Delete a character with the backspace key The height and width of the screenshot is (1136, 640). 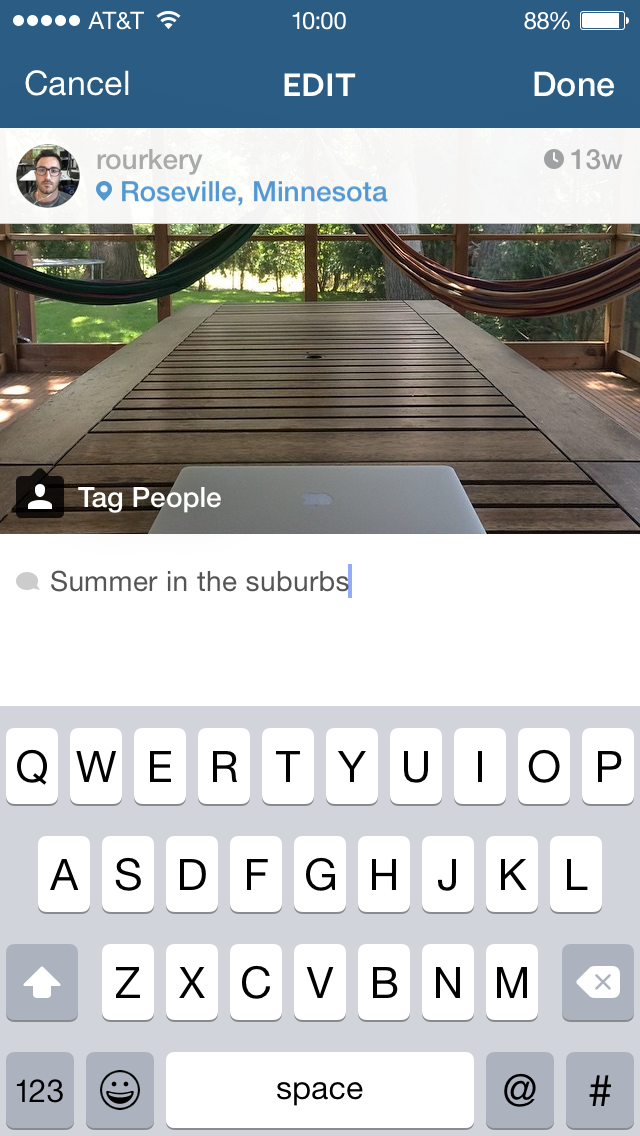601,983
